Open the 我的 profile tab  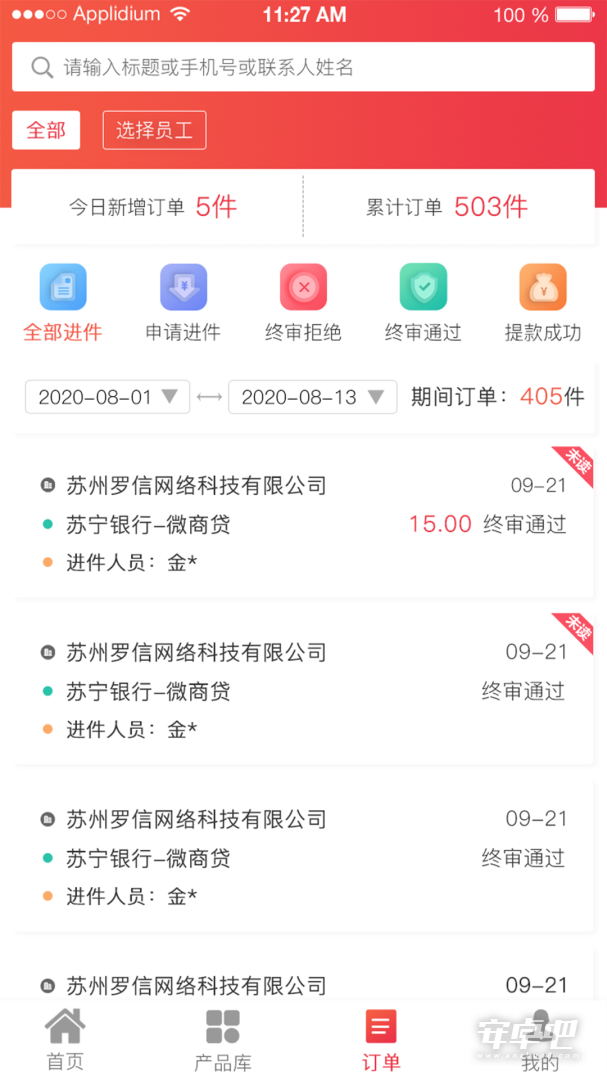(x=540, y=1040)
